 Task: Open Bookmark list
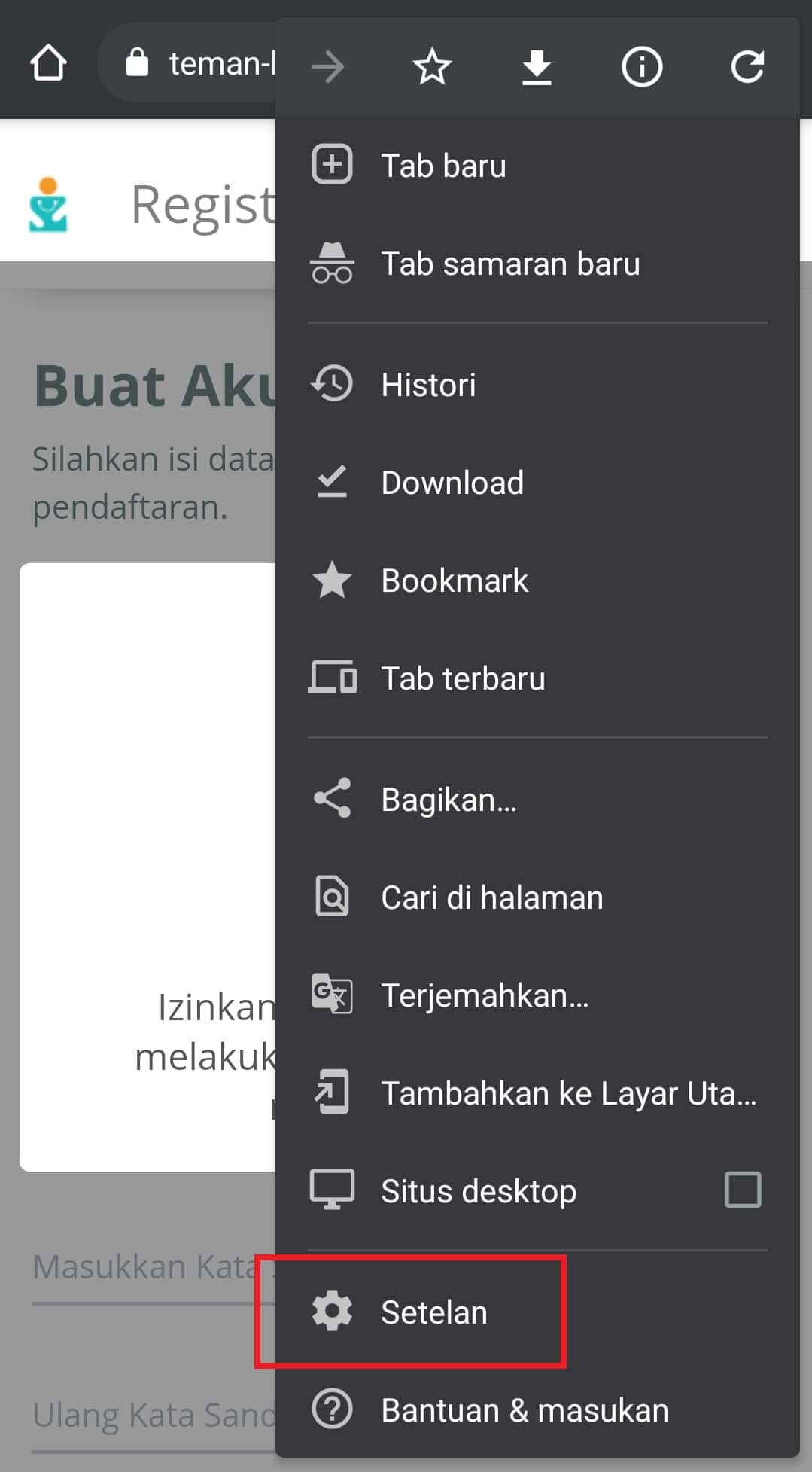tap(454, 581)
